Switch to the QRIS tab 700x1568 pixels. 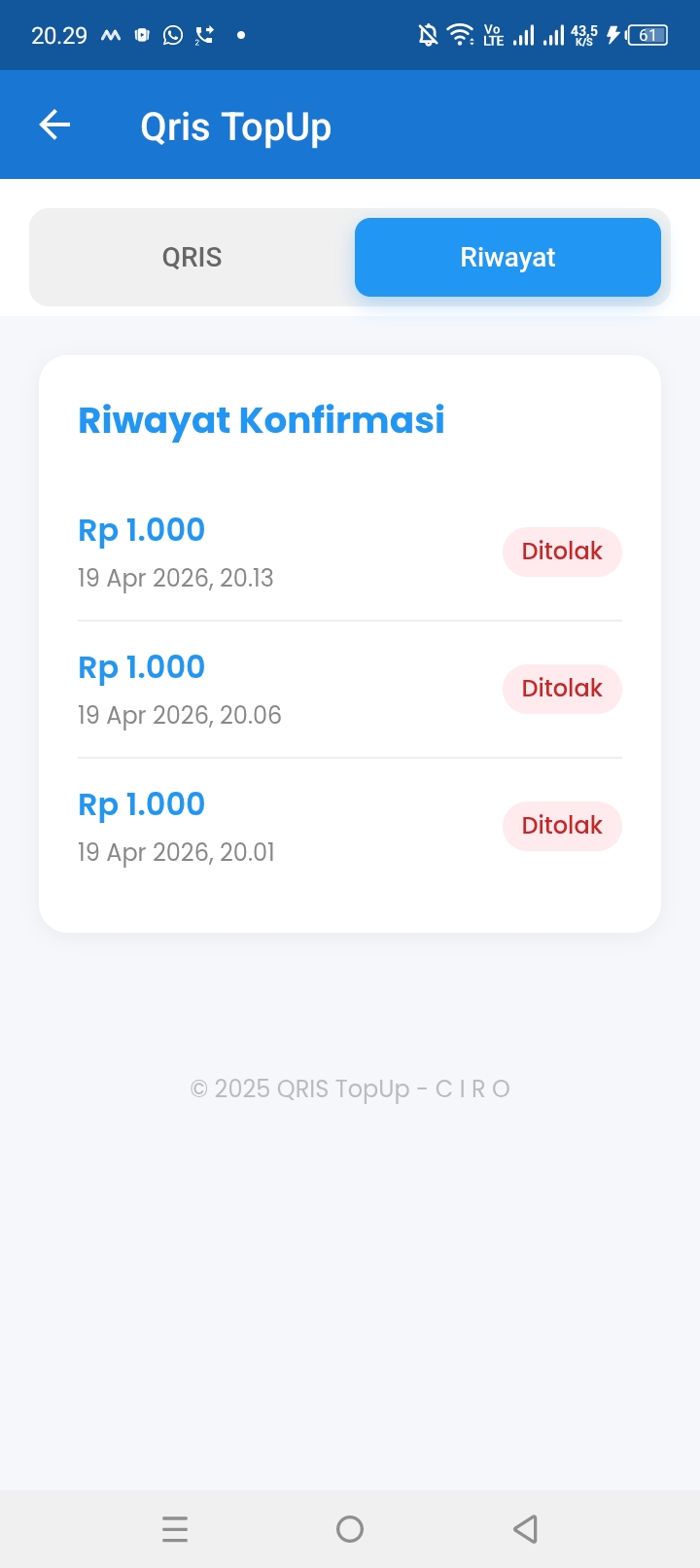point(192,258)
